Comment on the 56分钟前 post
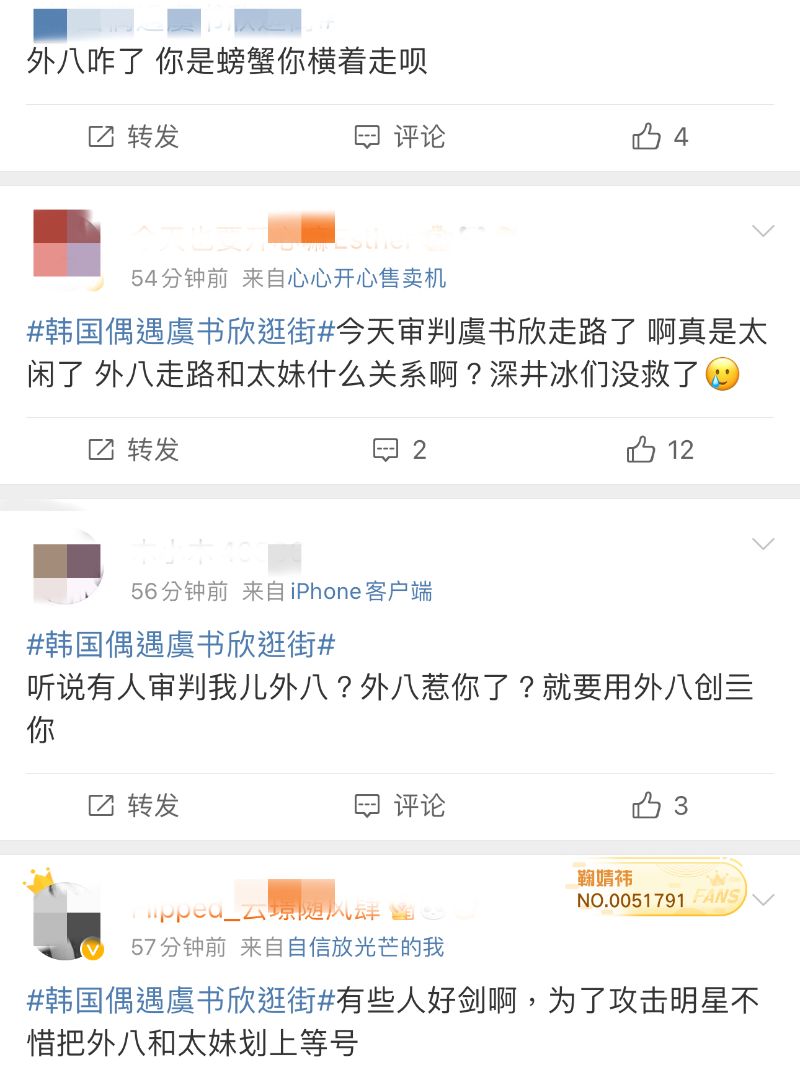Image resolution: width=800 pixels, height=1080 pixels. coord(400,805)
